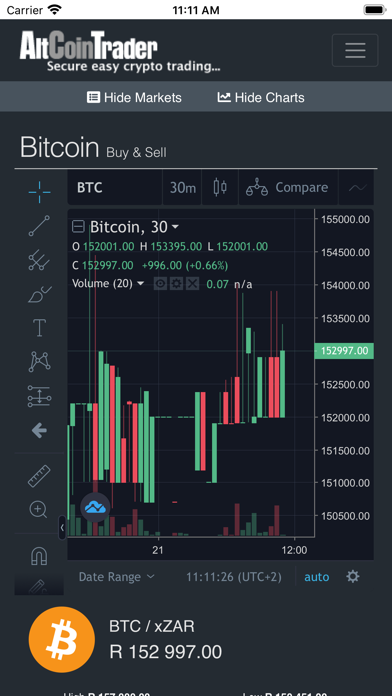Screen dimensions: 392x696
Task: Tap Compare to add a symbol
Action: [289, 187]
